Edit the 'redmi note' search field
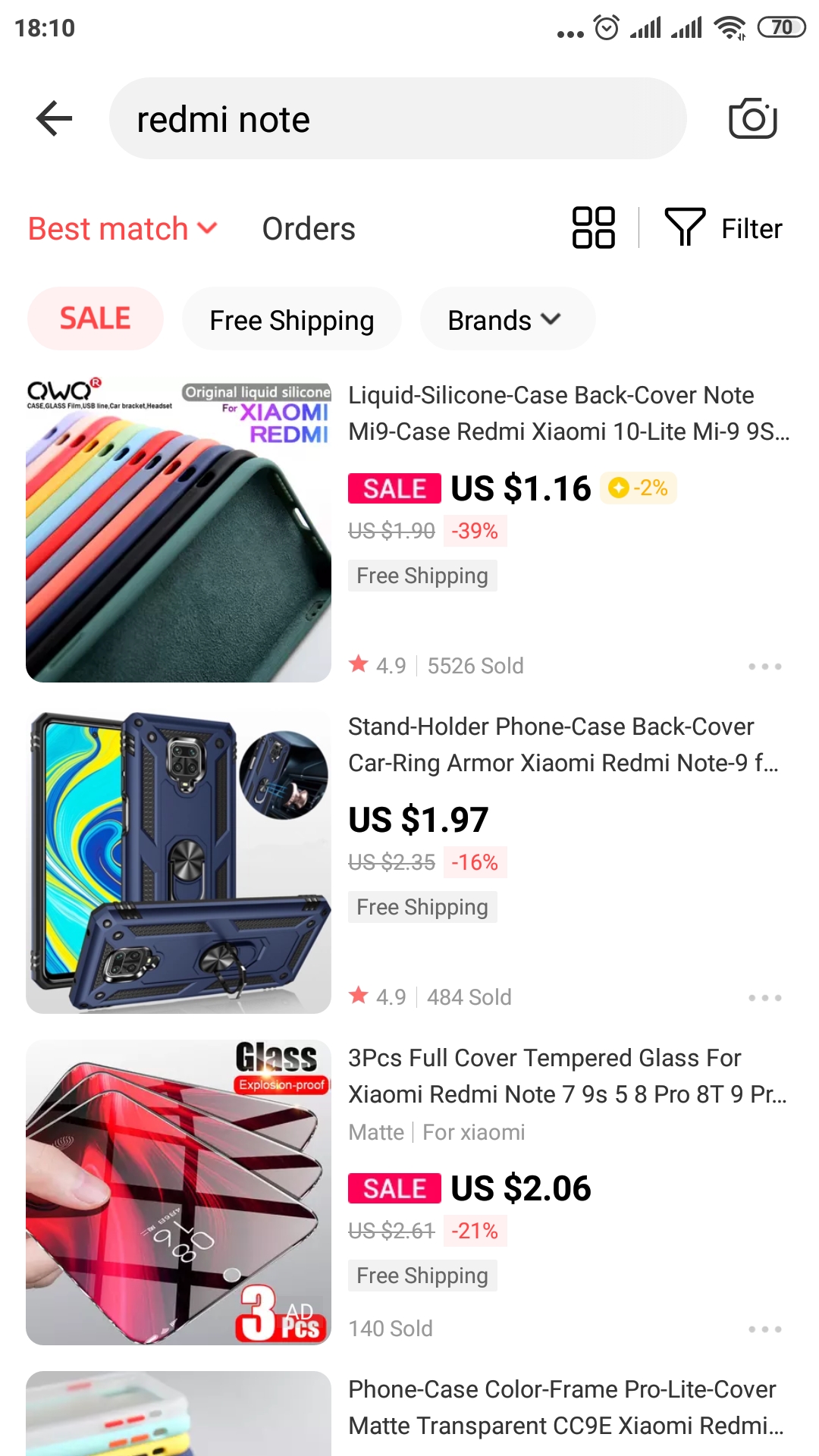Screen dimensions: 819x1456 click(x=397, y=119)
